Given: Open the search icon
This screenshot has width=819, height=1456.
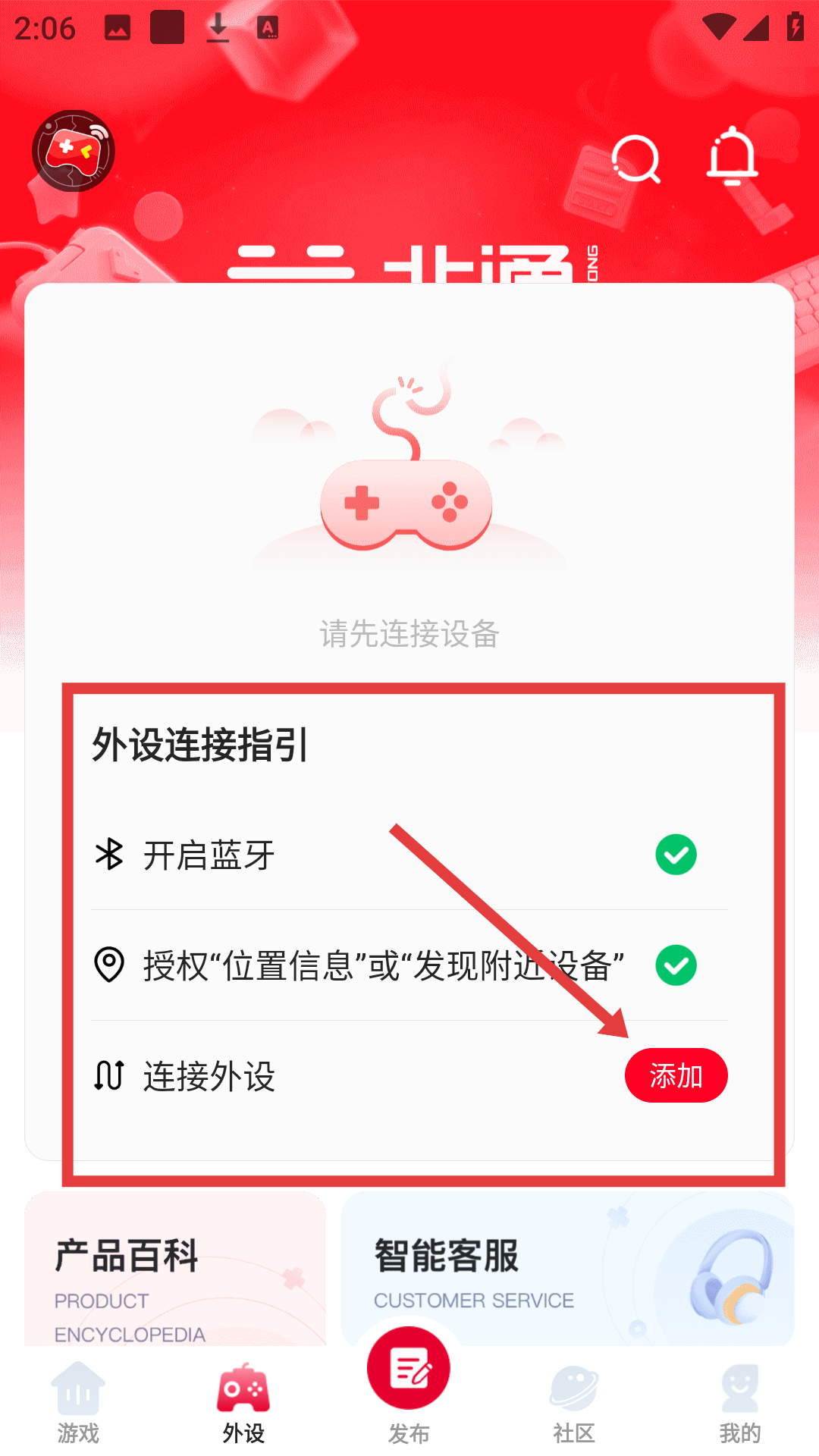Looking at the screenshot, I should 635,159.
